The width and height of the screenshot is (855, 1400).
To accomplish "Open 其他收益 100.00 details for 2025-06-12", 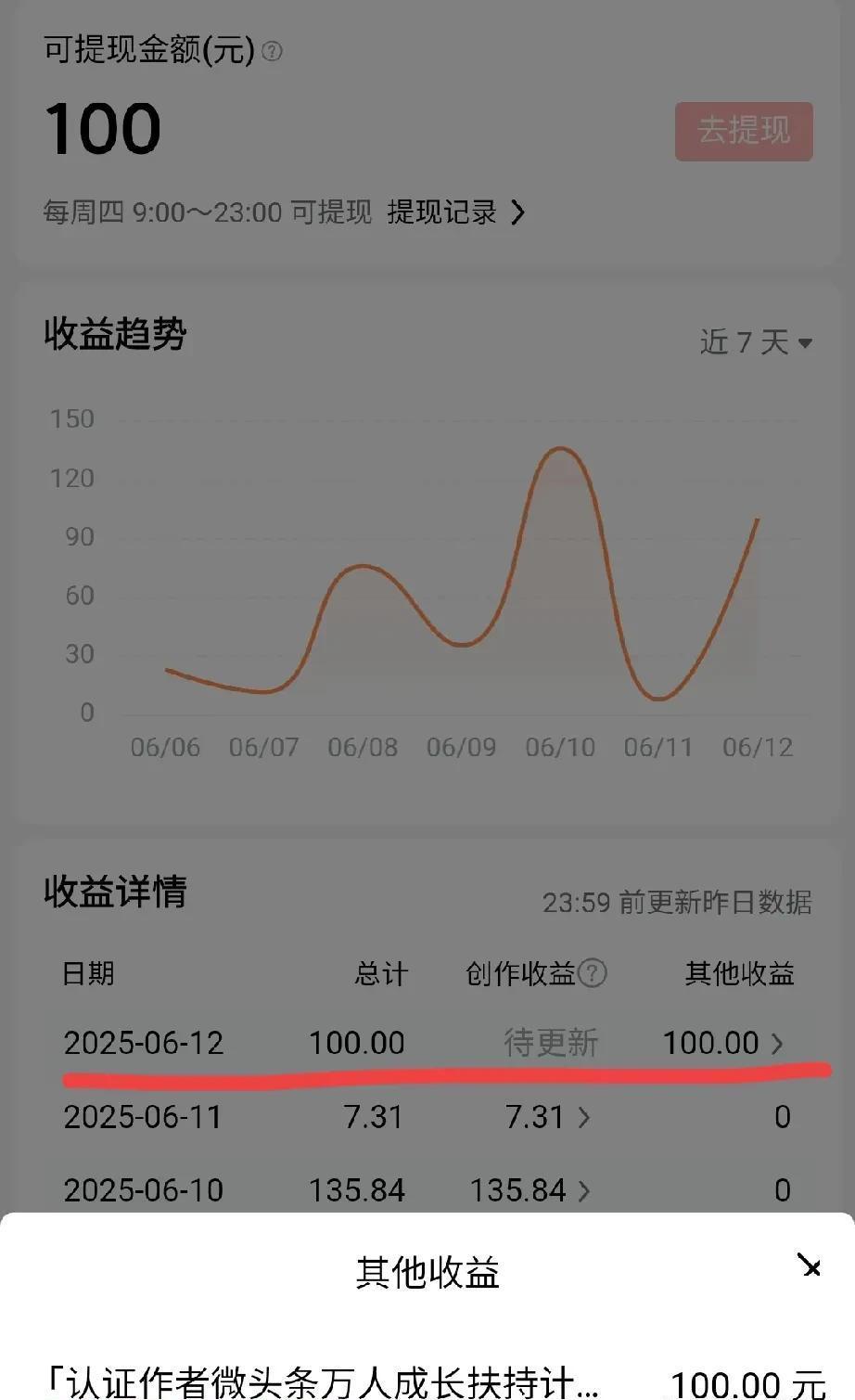I will click(x=723, y=1043).
